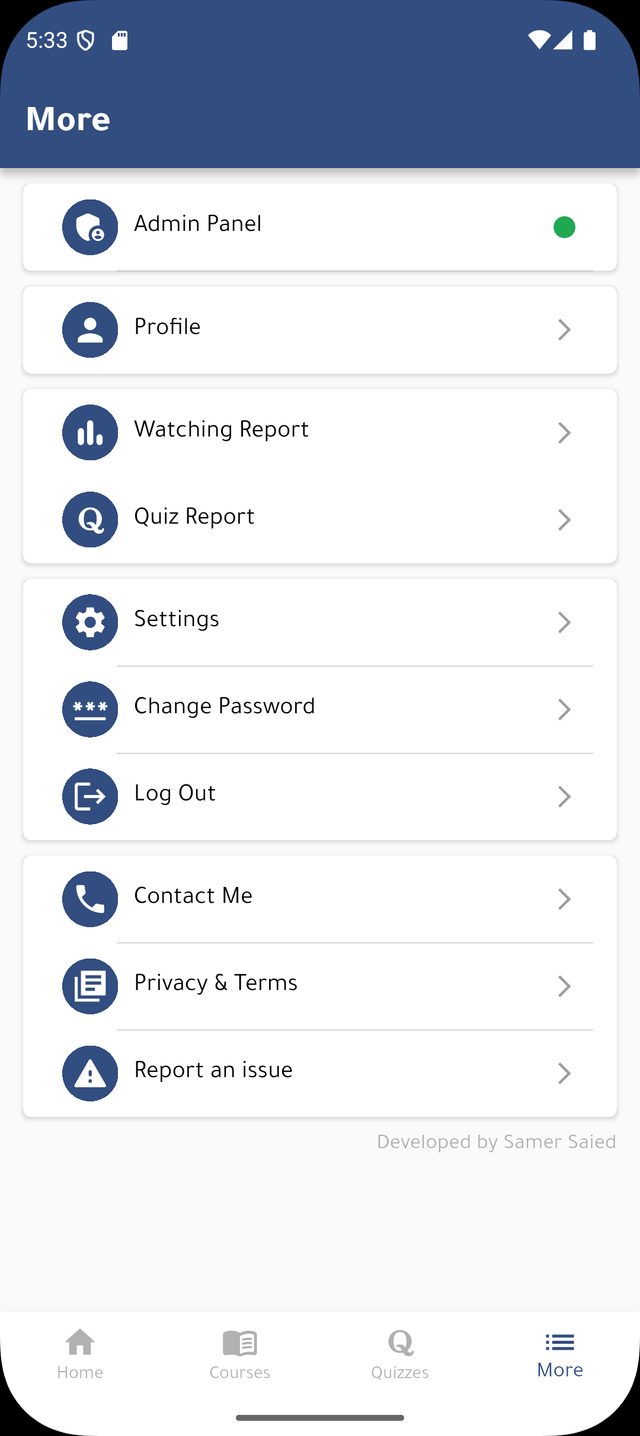Tap Log Out
Viewport: 640px width, 1436px height.
coord(320,796)
